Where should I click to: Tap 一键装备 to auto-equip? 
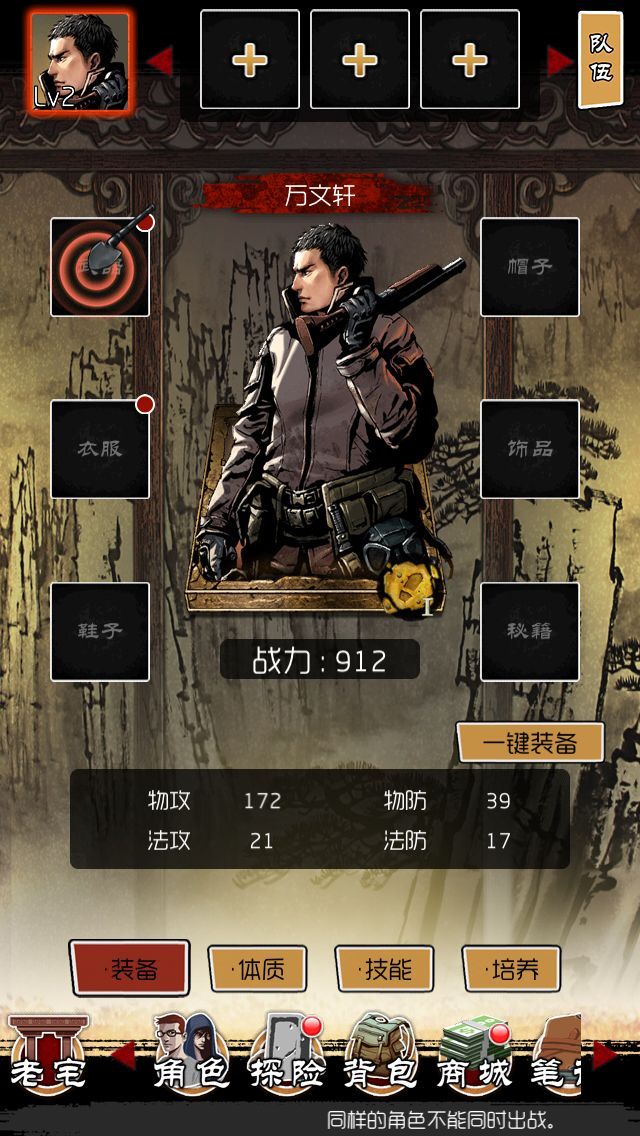(x=530, y=743)
